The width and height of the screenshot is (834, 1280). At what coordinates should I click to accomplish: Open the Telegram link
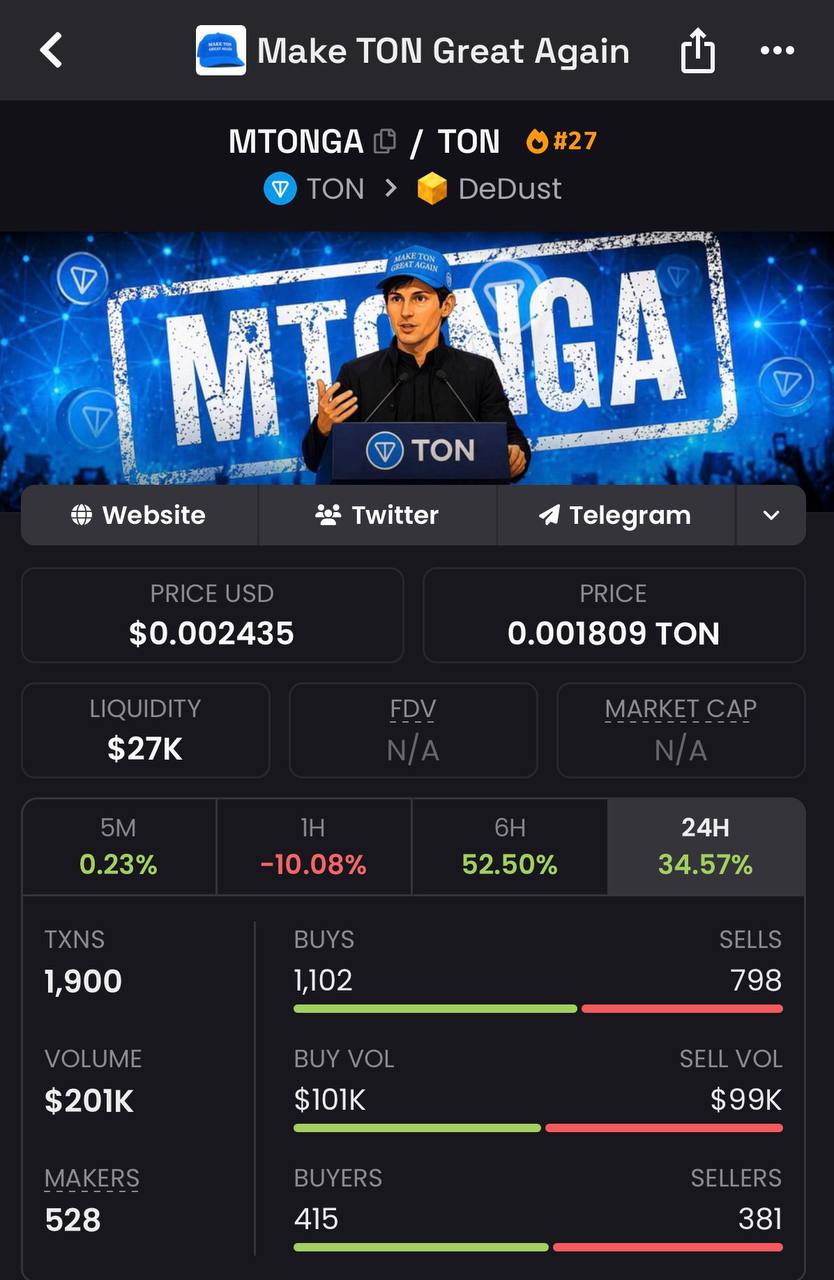click(616, 515)
